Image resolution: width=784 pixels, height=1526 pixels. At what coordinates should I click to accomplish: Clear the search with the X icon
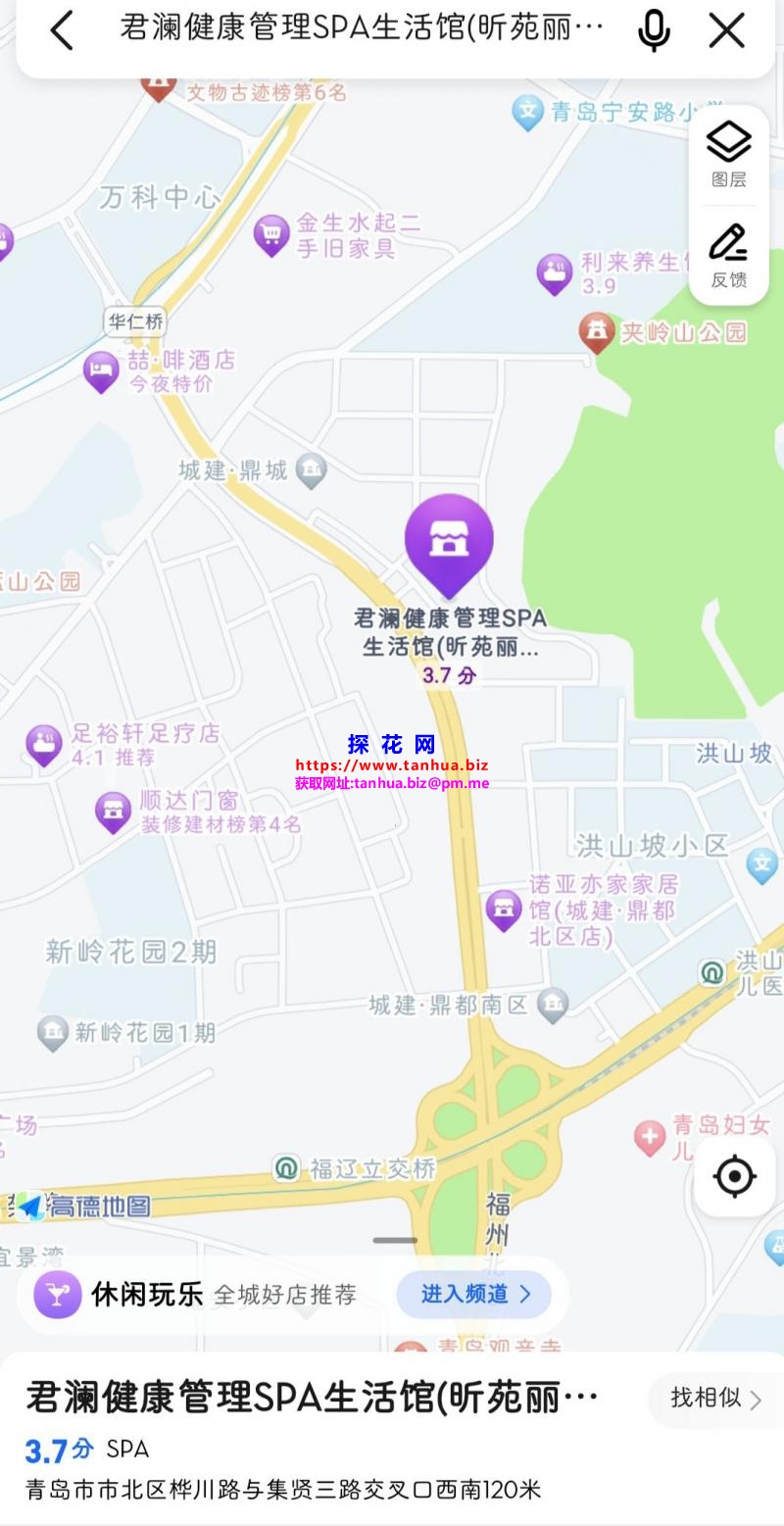pyautogui.click(x=726, y=30)
